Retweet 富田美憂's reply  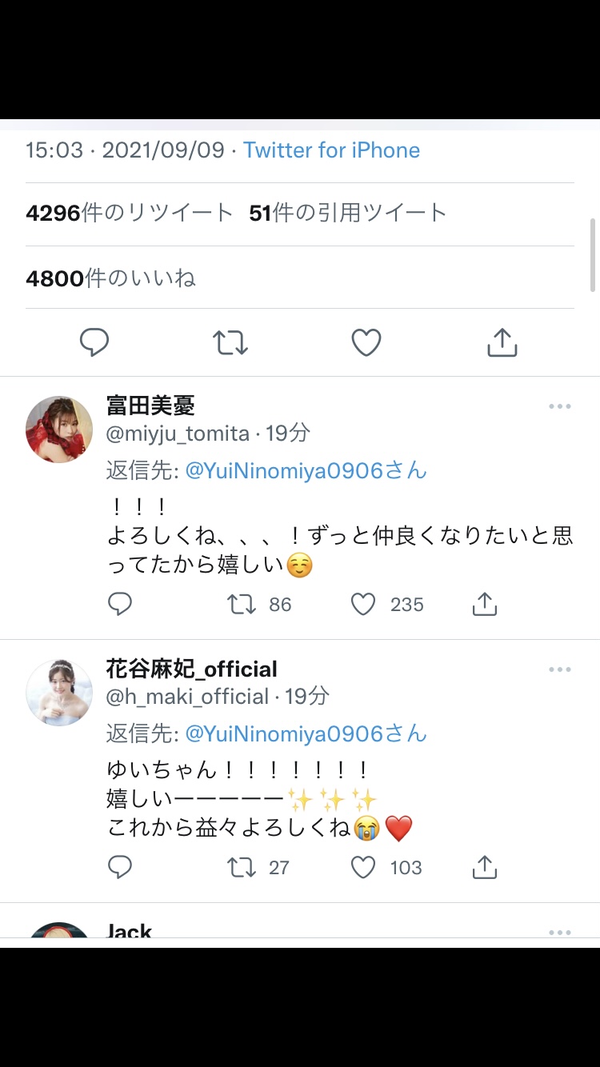click(x=241, y=604)
